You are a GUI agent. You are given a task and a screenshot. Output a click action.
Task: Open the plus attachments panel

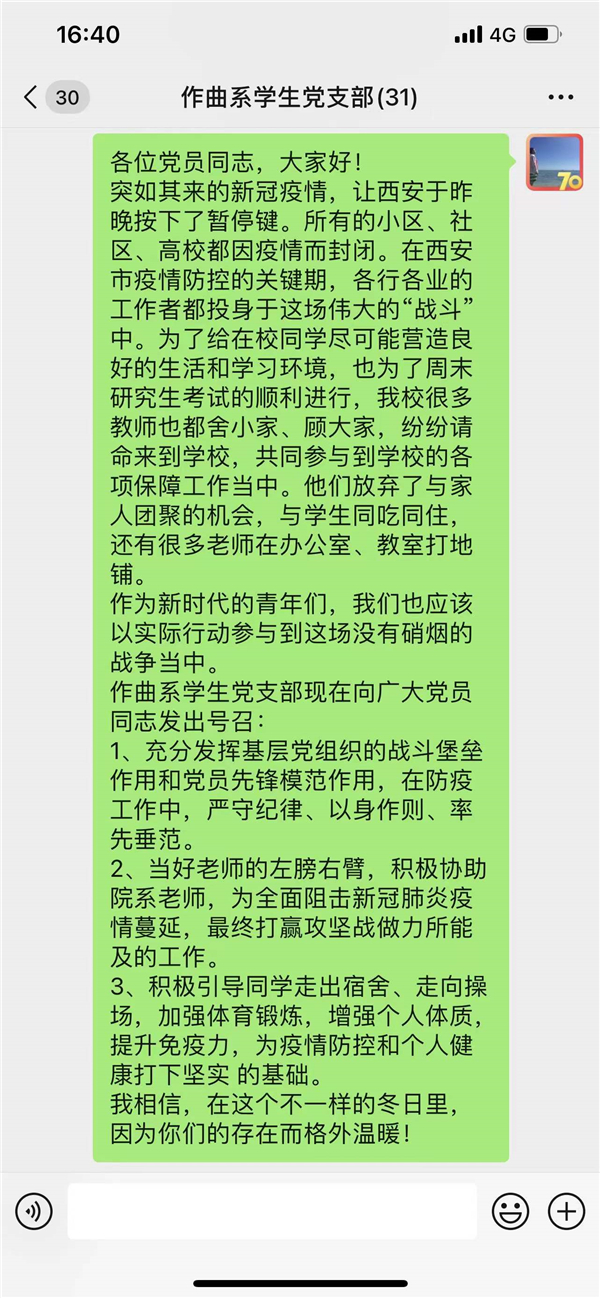pyautogui.click(x=566, y=1211)
